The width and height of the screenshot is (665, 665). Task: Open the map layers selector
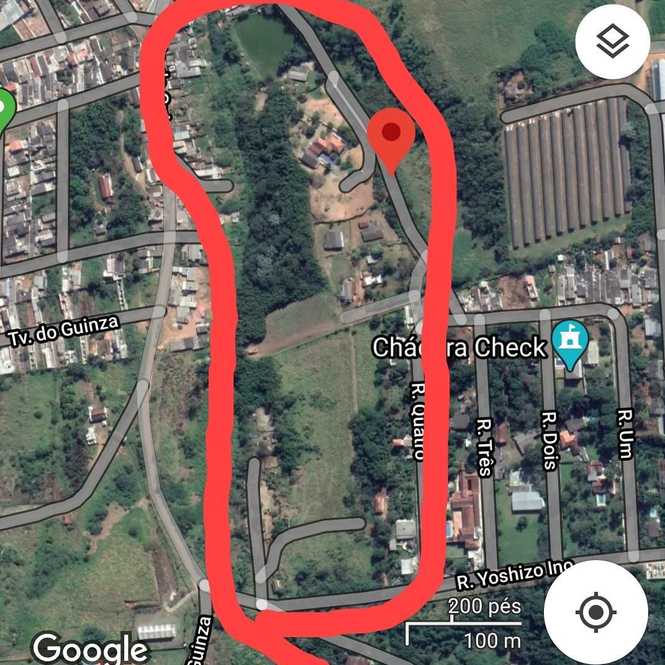[612, 42]
